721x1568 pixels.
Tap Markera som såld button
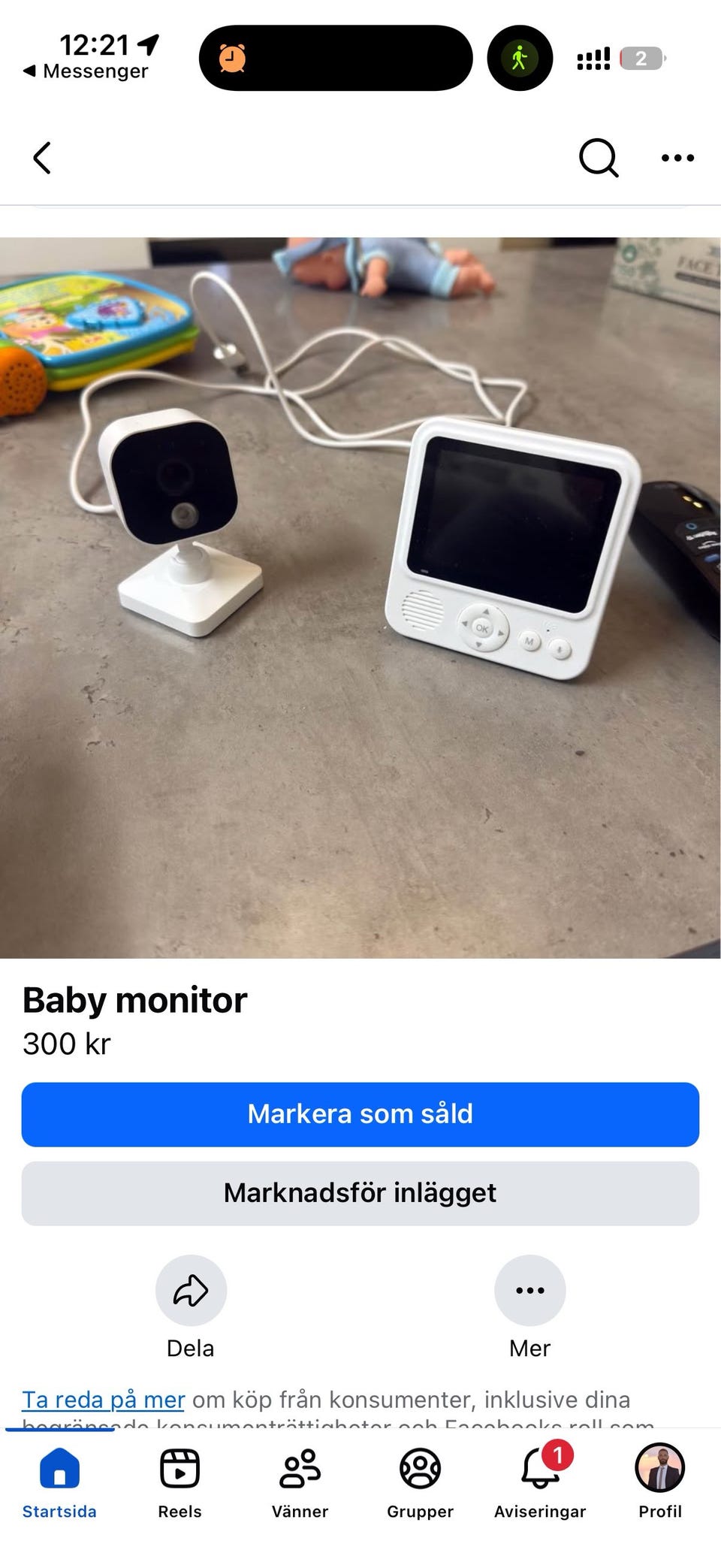[x=360, y=1114]
